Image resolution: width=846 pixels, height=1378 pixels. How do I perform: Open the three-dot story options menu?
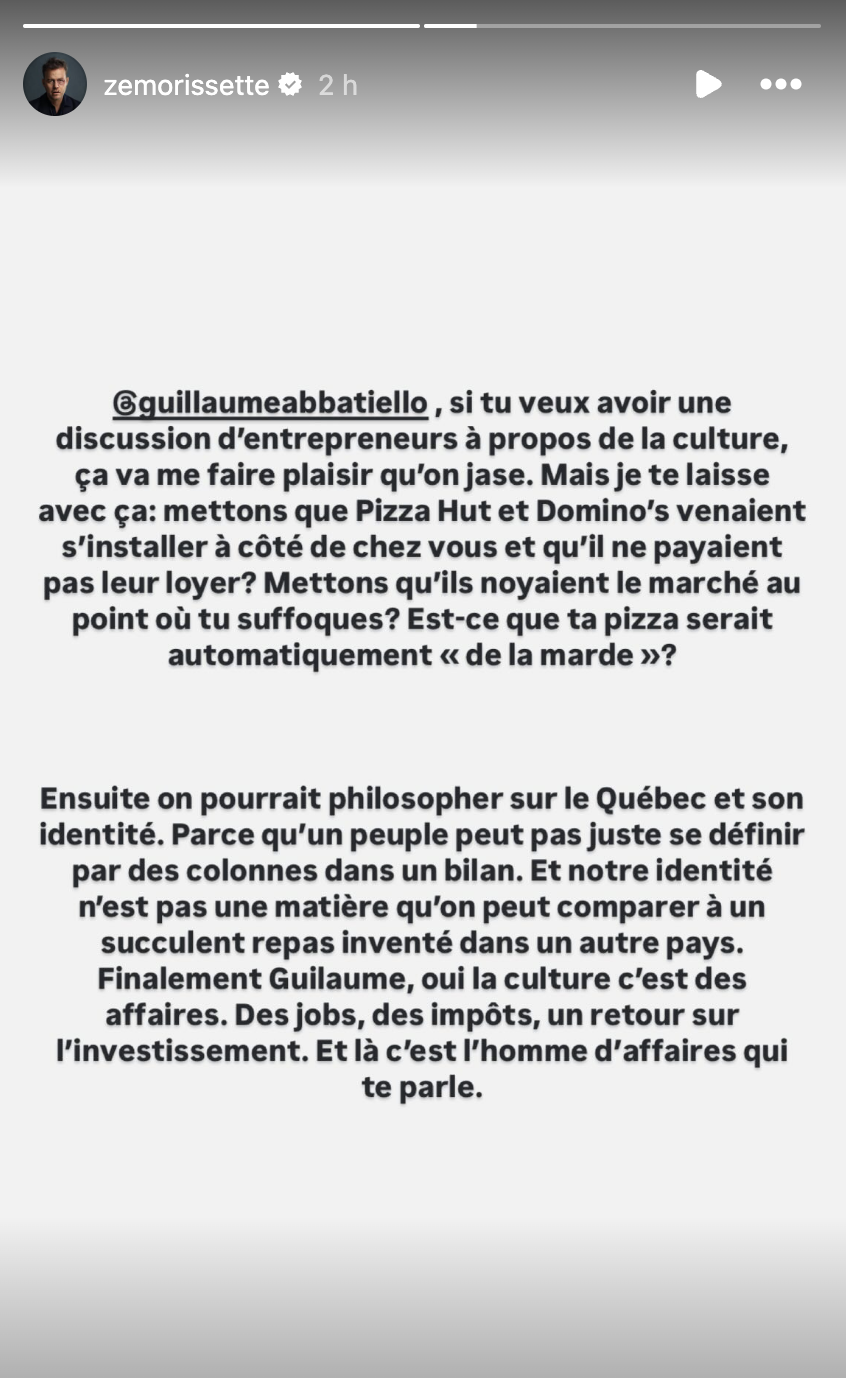coord(780,84)
